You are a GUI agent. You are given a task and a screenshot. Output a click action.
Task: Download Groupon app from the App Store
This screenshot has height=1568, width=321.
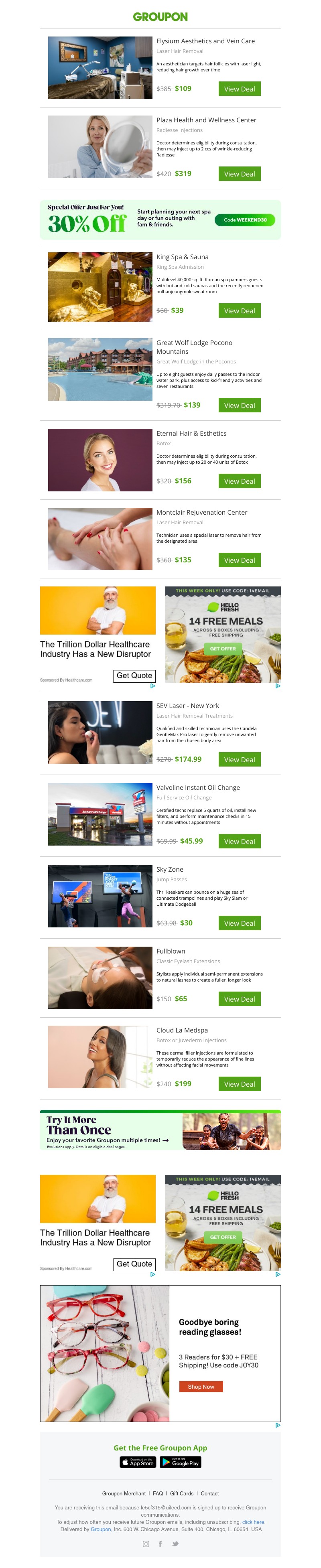click(138, 1463)
